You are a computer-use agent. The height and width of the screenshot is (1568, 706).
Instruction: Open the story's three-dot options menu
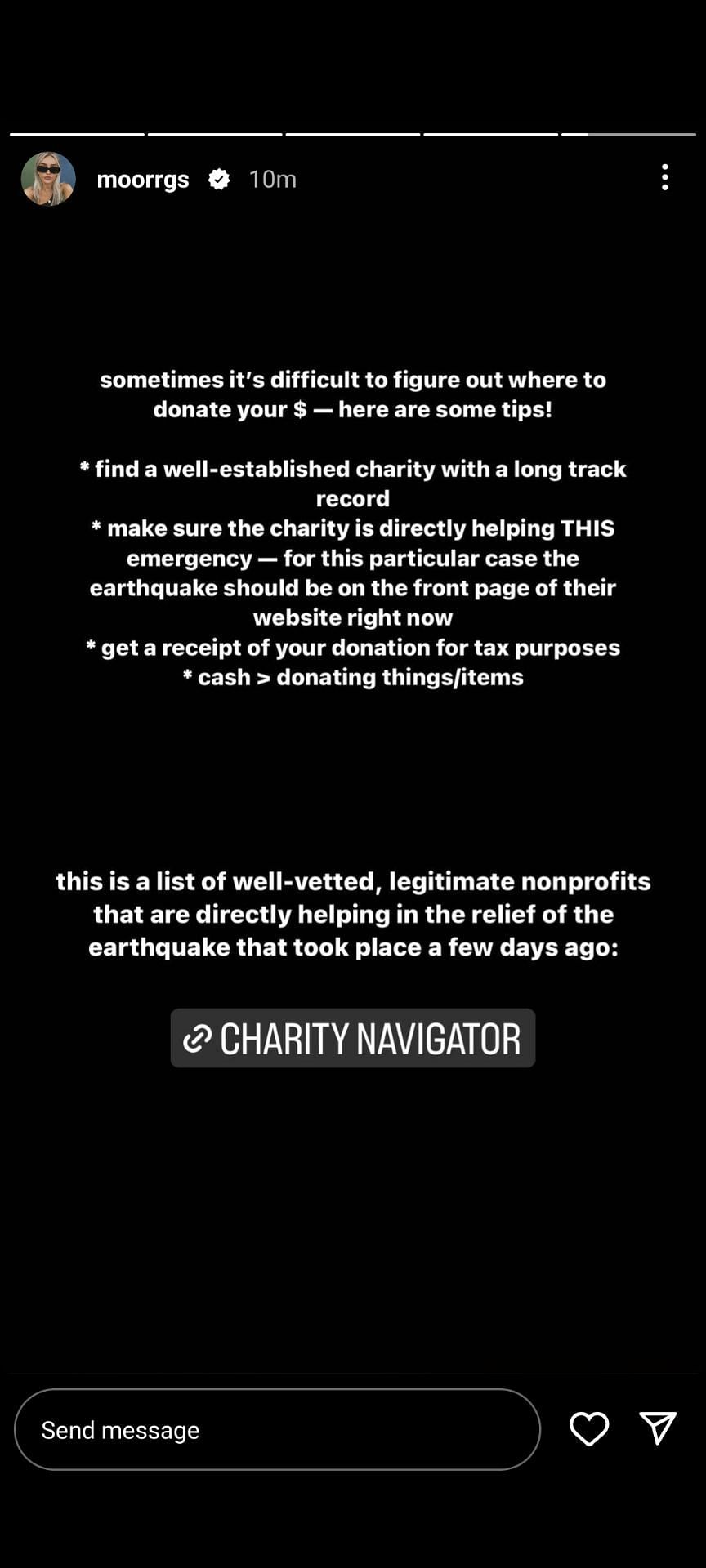pyautogui.click(x=665, y=177)
